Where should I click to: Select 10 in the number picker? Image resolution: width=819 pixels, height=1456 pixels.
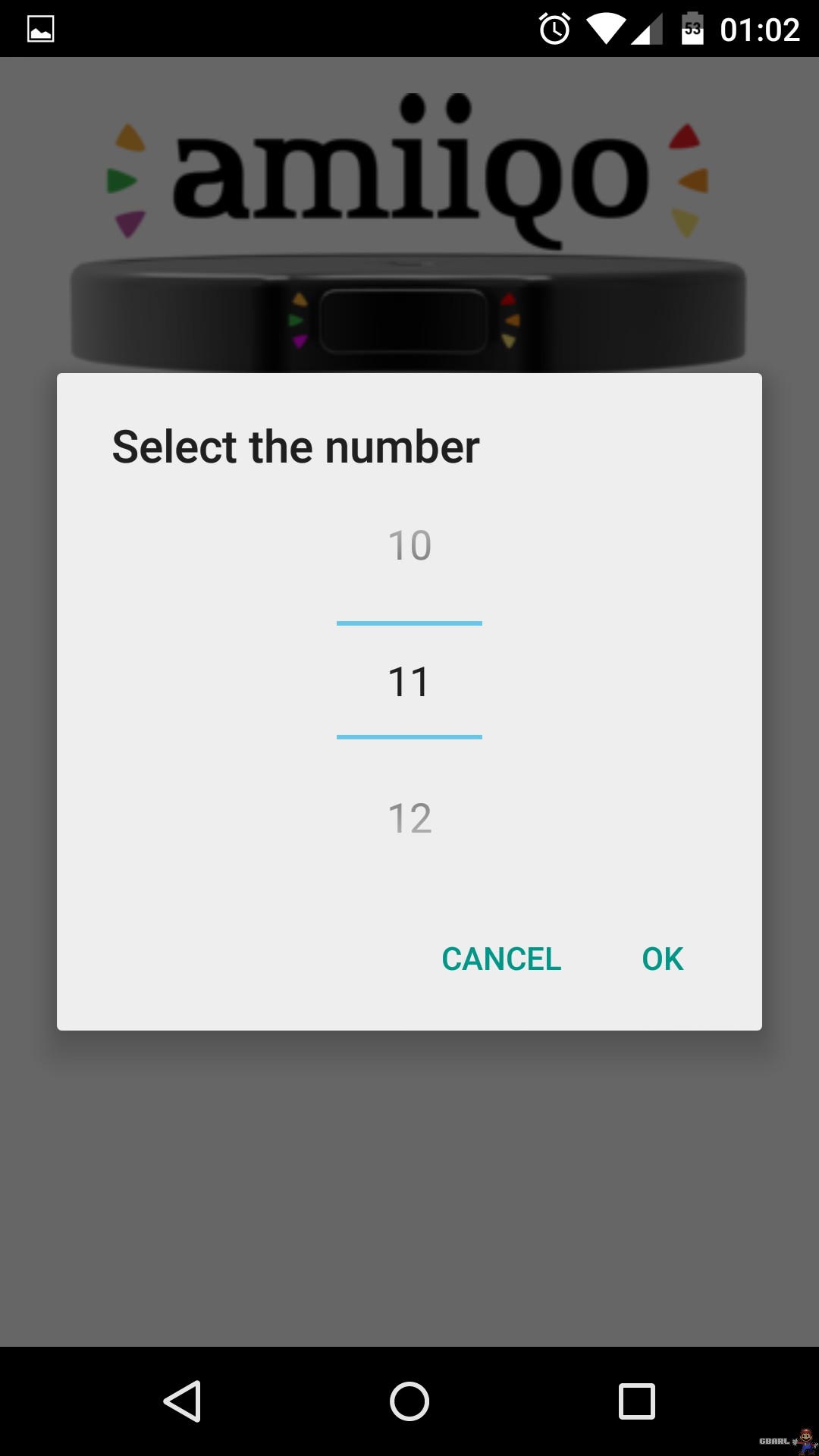coord(409,545)
